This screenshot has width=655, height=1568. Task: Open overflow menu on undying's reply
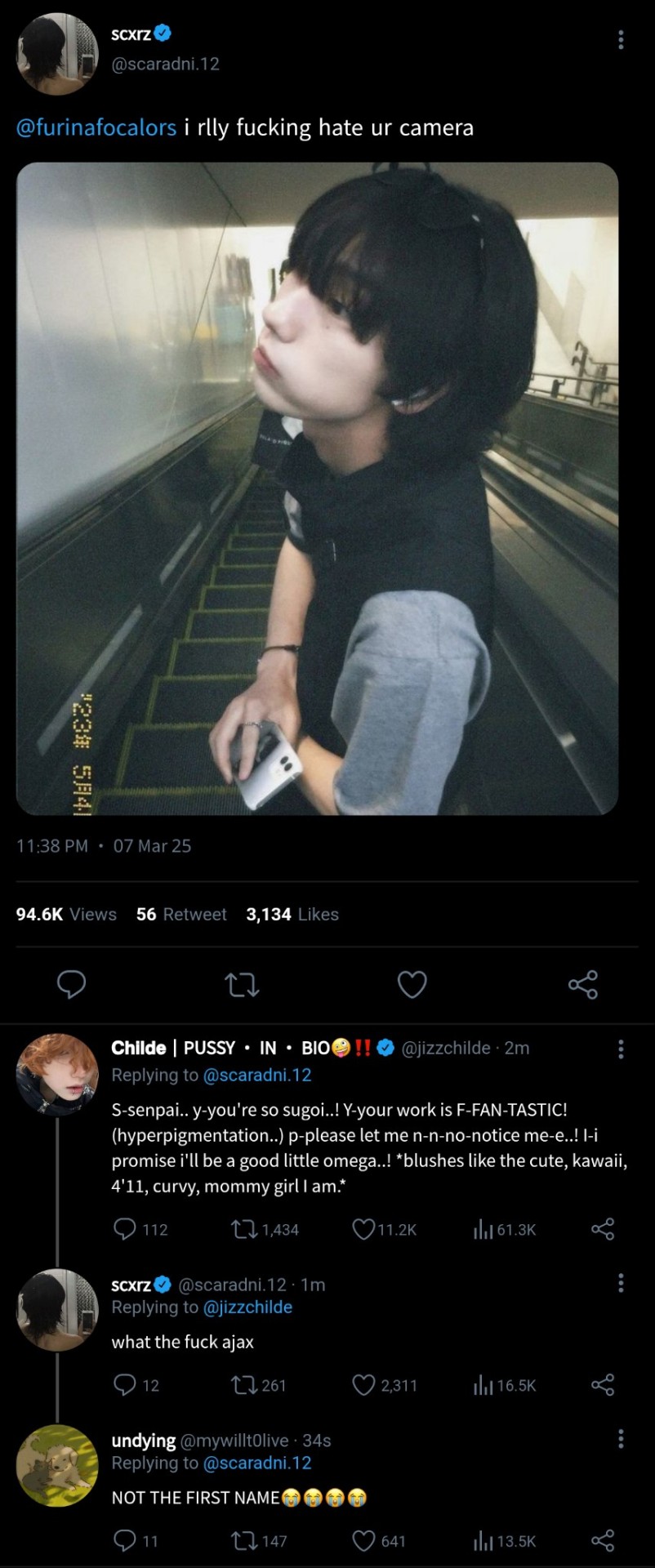click(x=621, y=1438)
